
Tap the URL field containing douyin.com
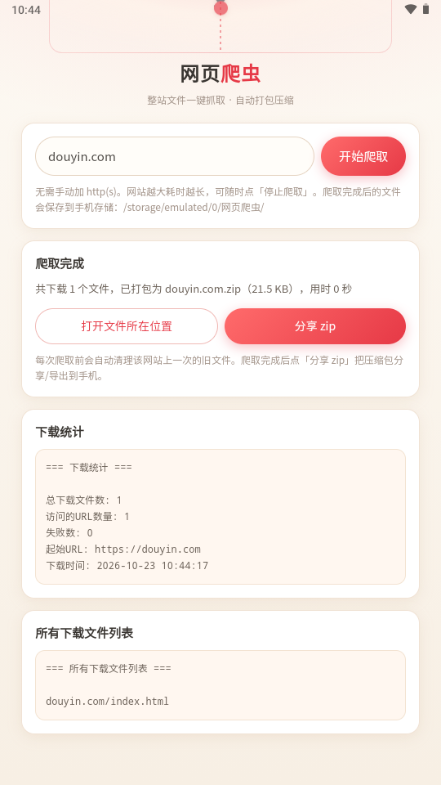(174, 156)
